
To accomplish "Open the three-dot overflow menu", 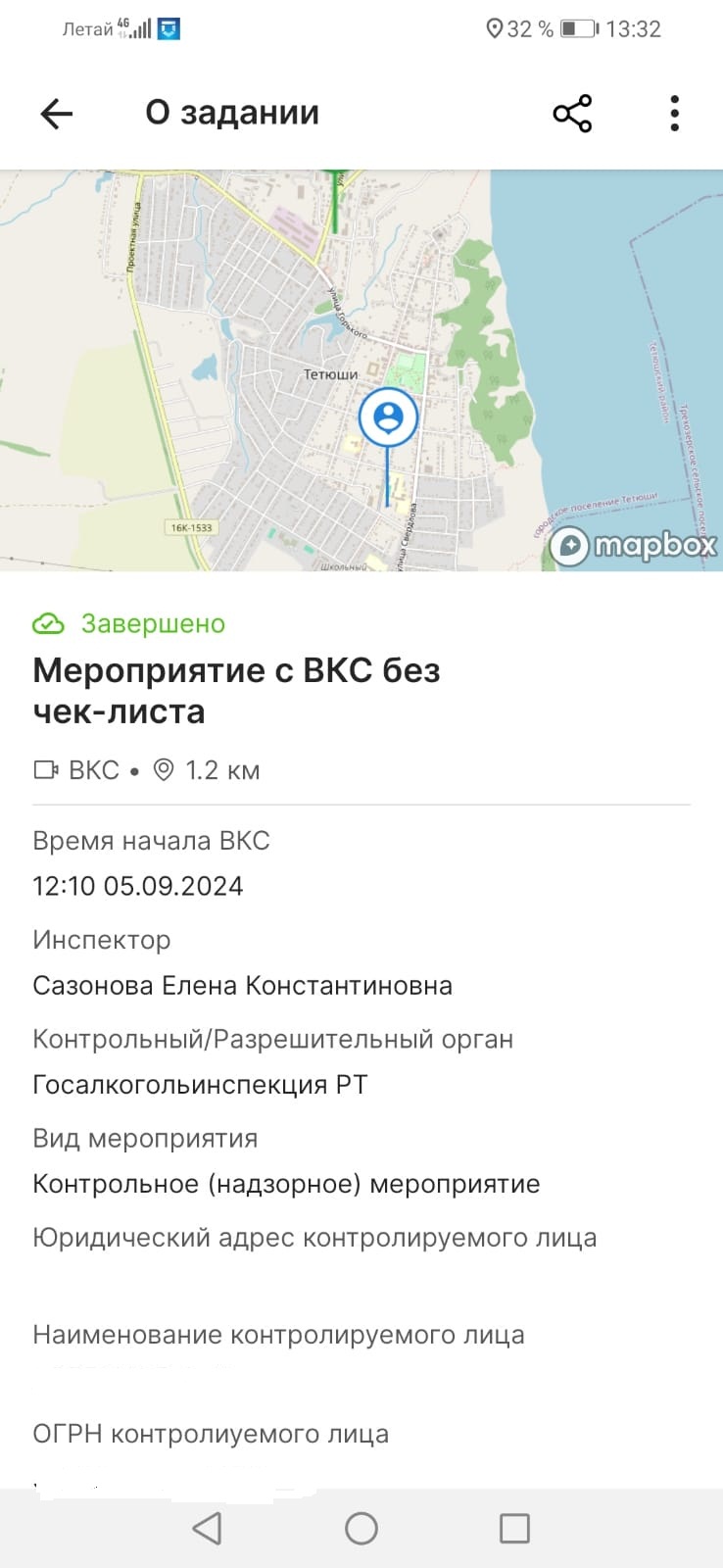I will point(674,114).
